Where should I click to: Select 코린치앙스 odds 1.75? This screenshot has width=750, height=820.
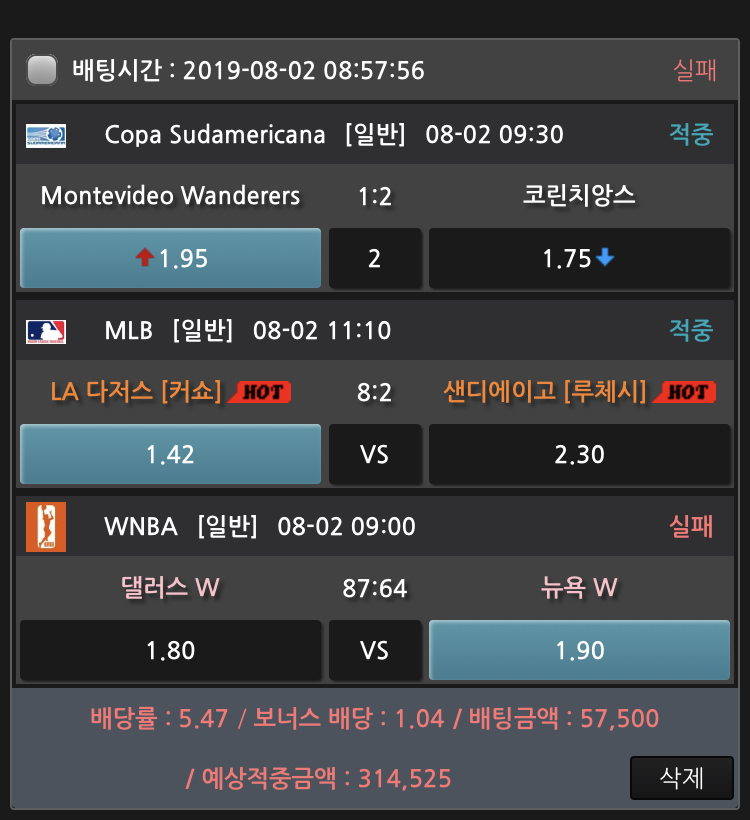click(x=579, y=259)
